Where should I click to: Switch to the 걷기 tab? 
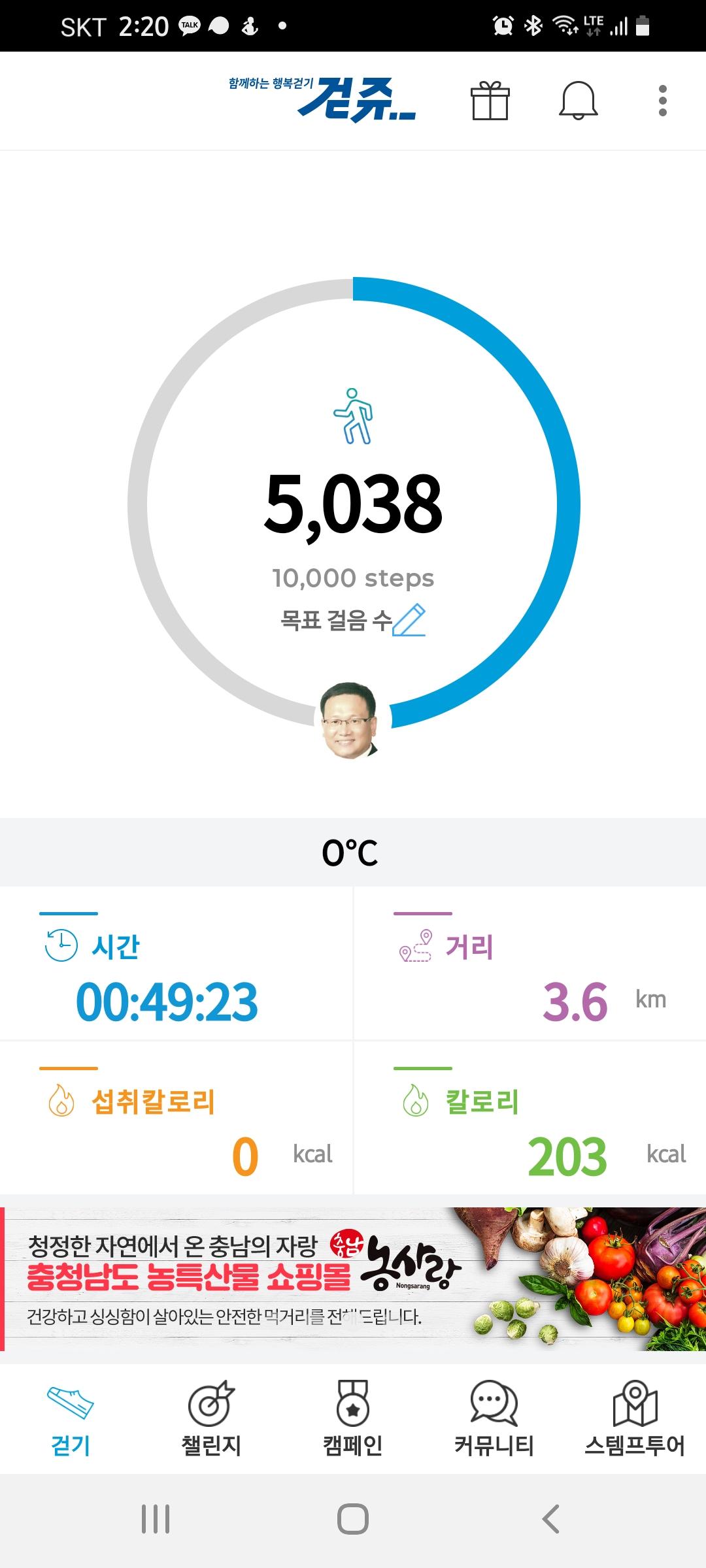point(71,1419)
